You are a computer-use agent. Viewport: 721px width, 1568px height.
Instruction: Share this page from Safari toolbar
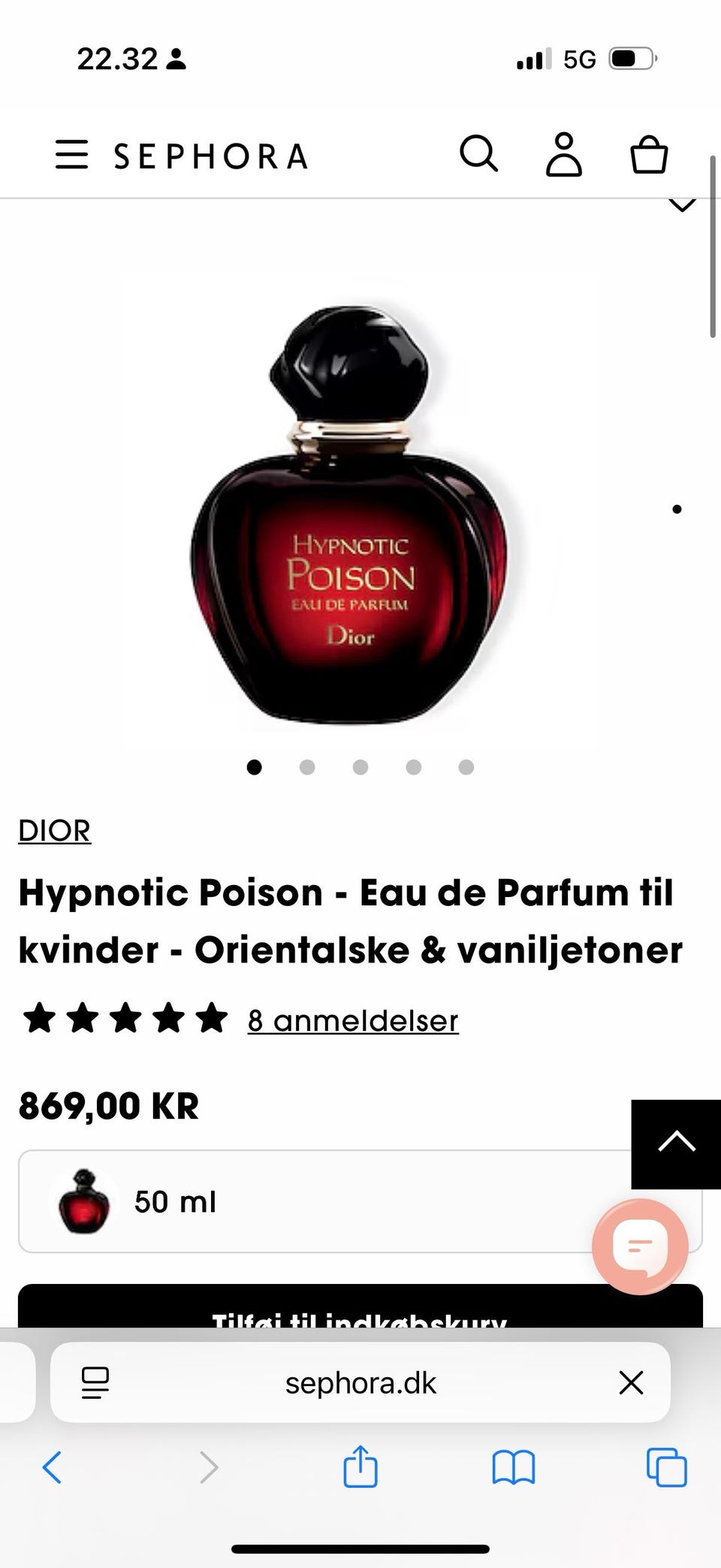pyautogui.click(x=360, y=1466)
